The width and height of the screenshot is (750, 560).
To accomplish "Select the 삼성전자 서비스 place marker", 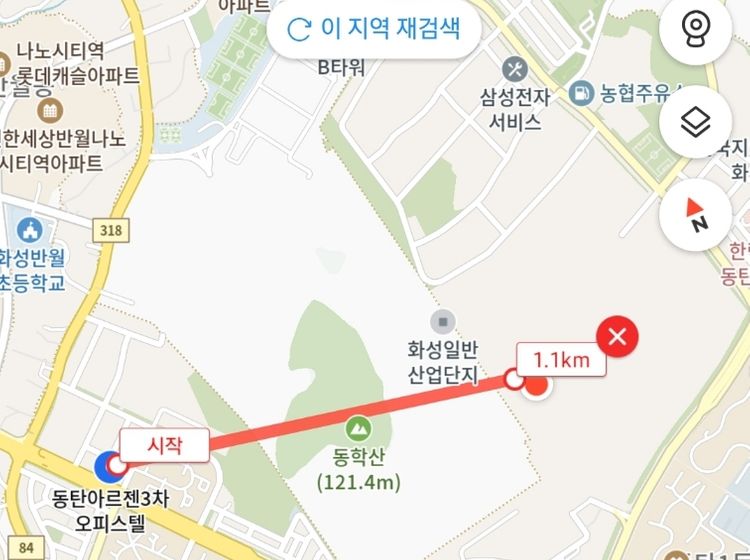I will tap(515, 69).
